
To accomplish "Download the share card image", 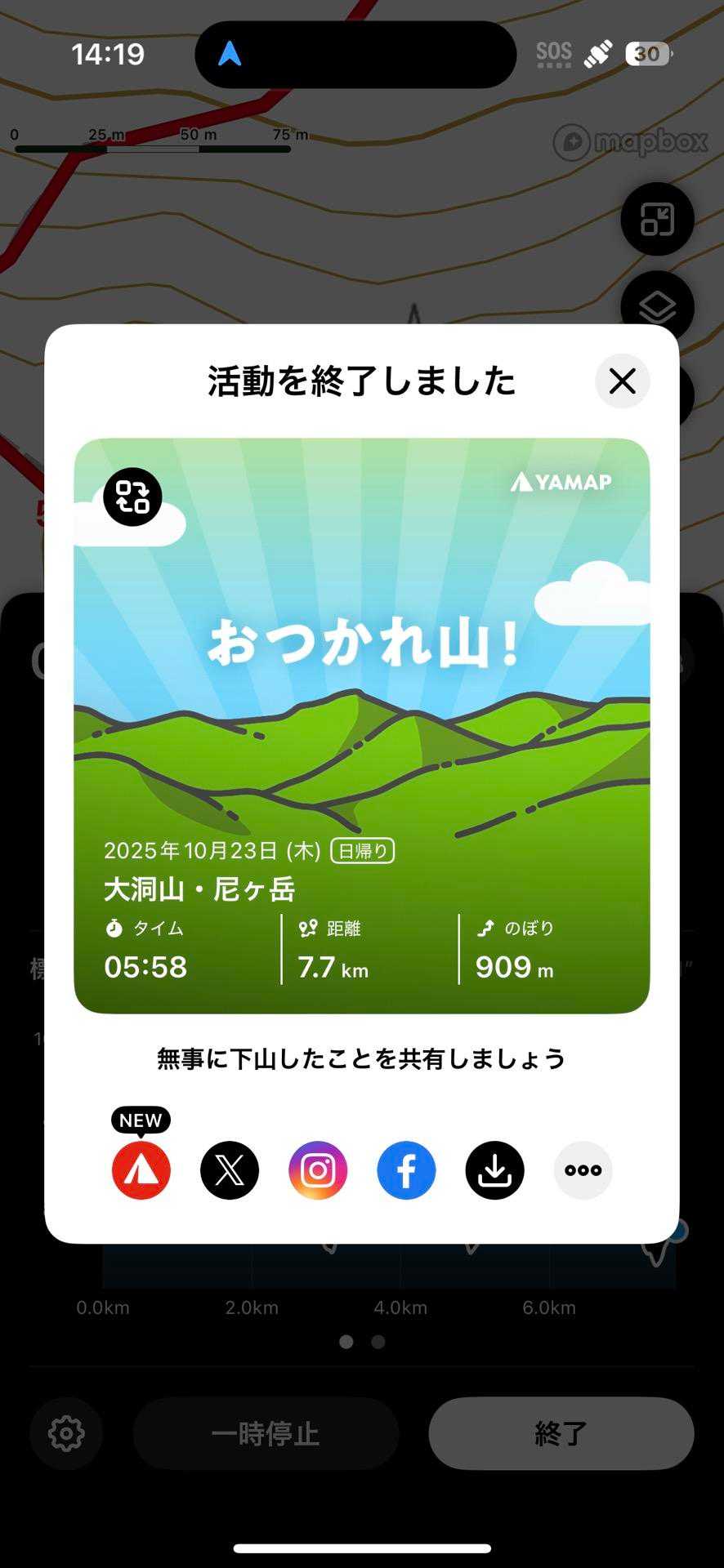I will coord(494,1170).
